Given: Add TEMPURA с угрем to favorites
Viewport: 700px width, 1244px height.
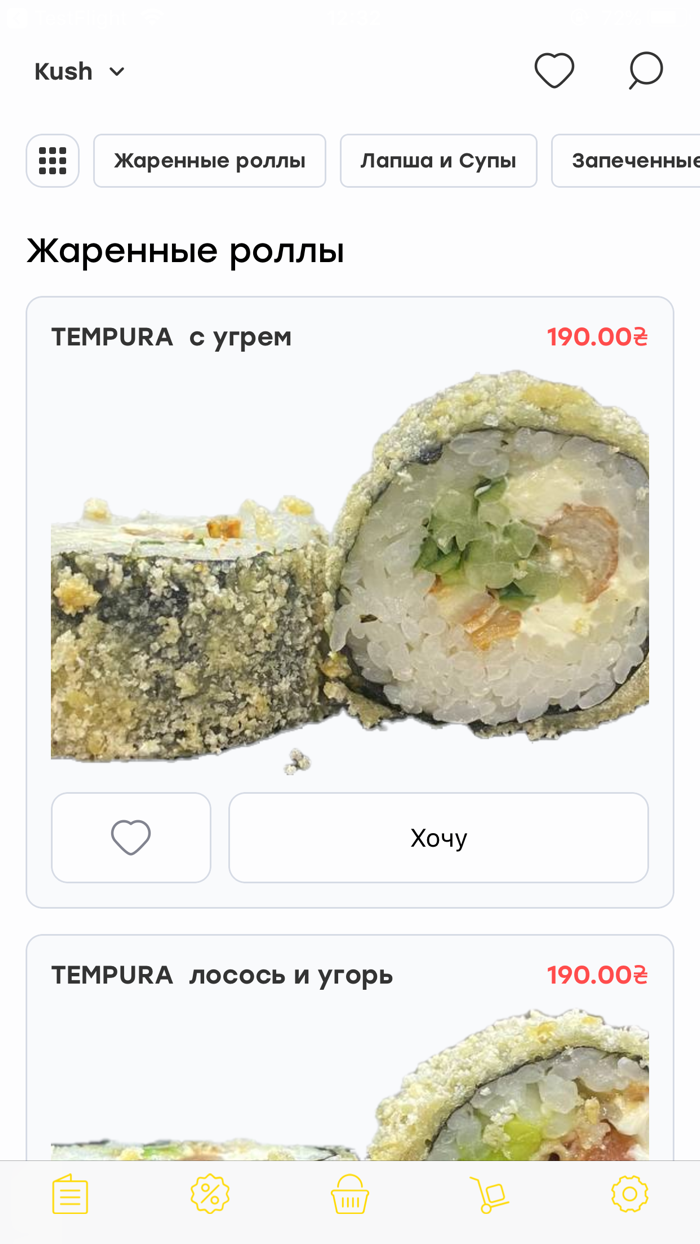Looking at the screenshot, I should tap(131, 837).
